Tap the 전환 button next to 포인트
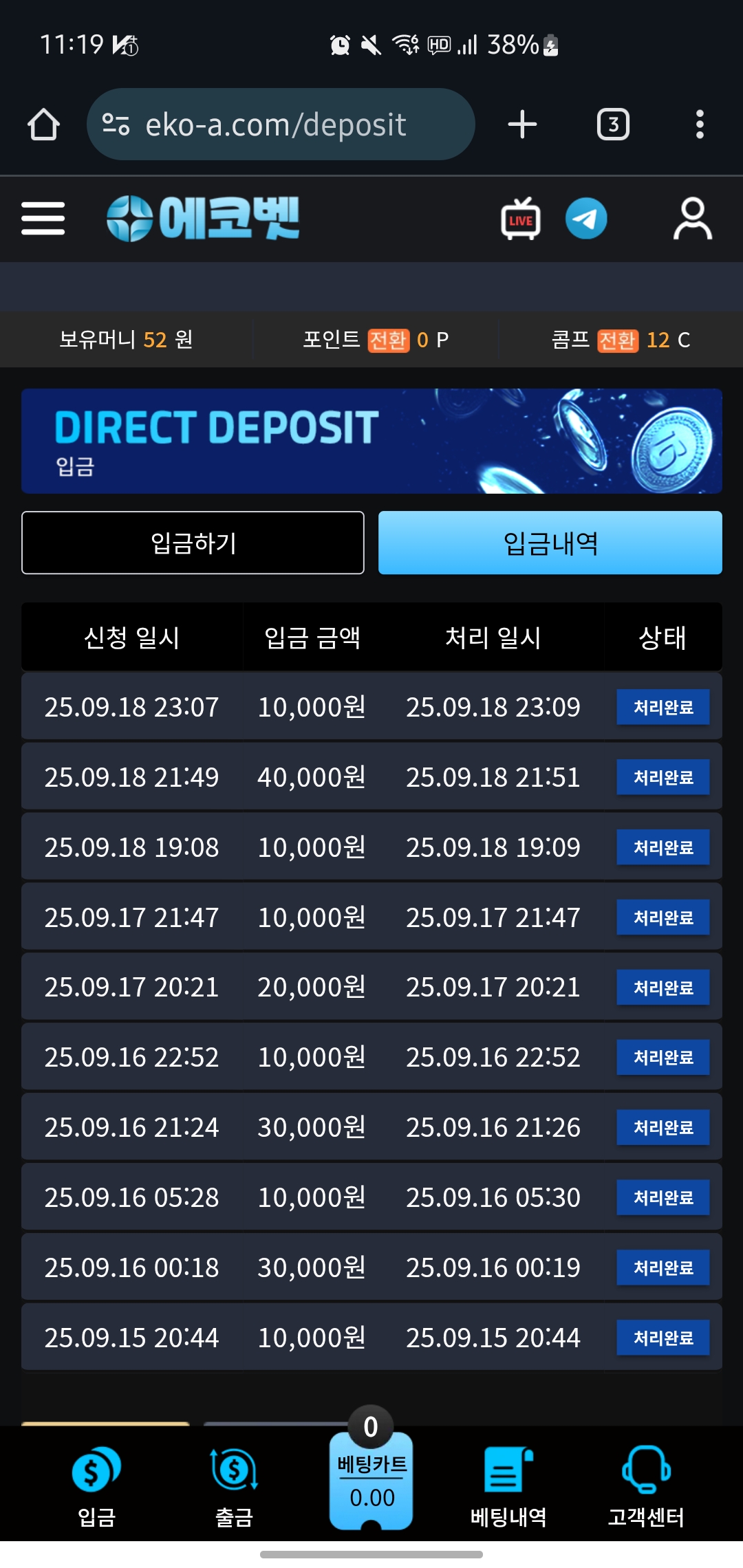Viewport: 743px width, 1568px height. tap(389, 340)
